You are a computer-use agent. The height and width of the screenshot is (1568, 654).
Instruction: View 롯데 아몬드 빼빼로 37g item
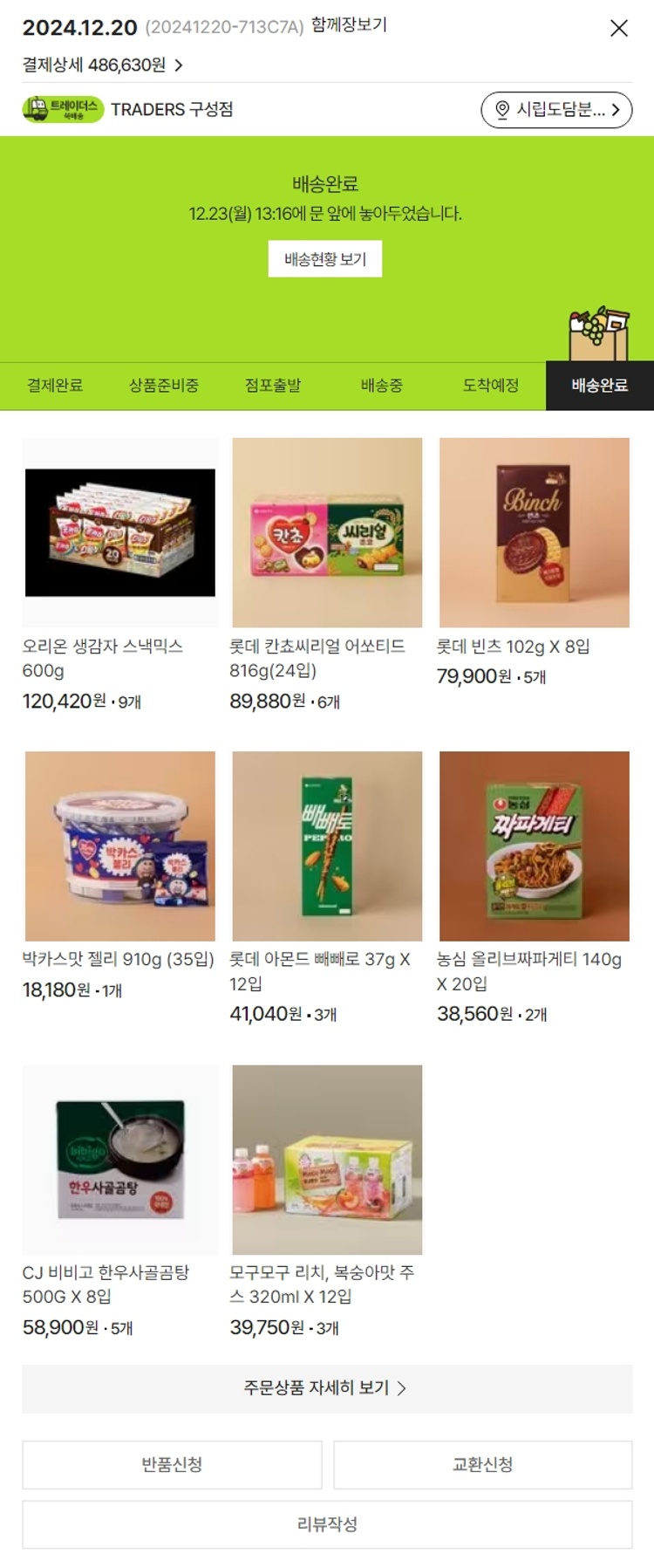tap(327, 846)
